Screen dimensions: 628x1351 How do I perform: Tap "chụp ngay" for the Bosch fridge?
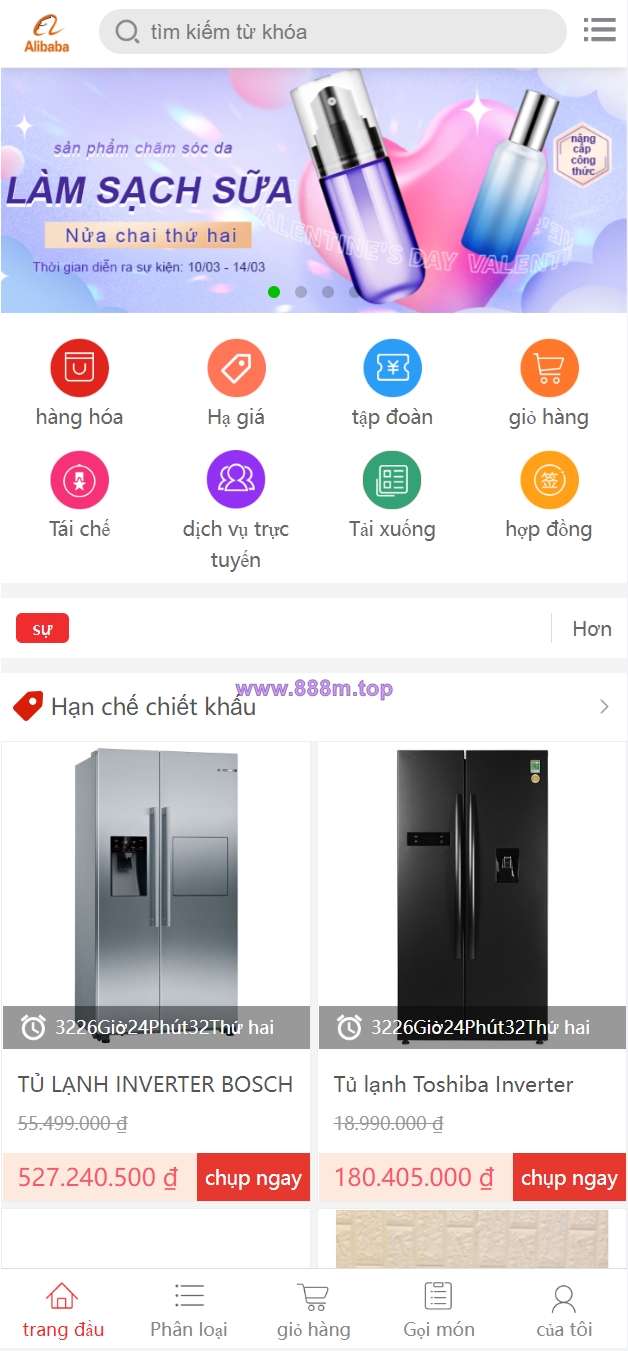tap(253, 1177)
